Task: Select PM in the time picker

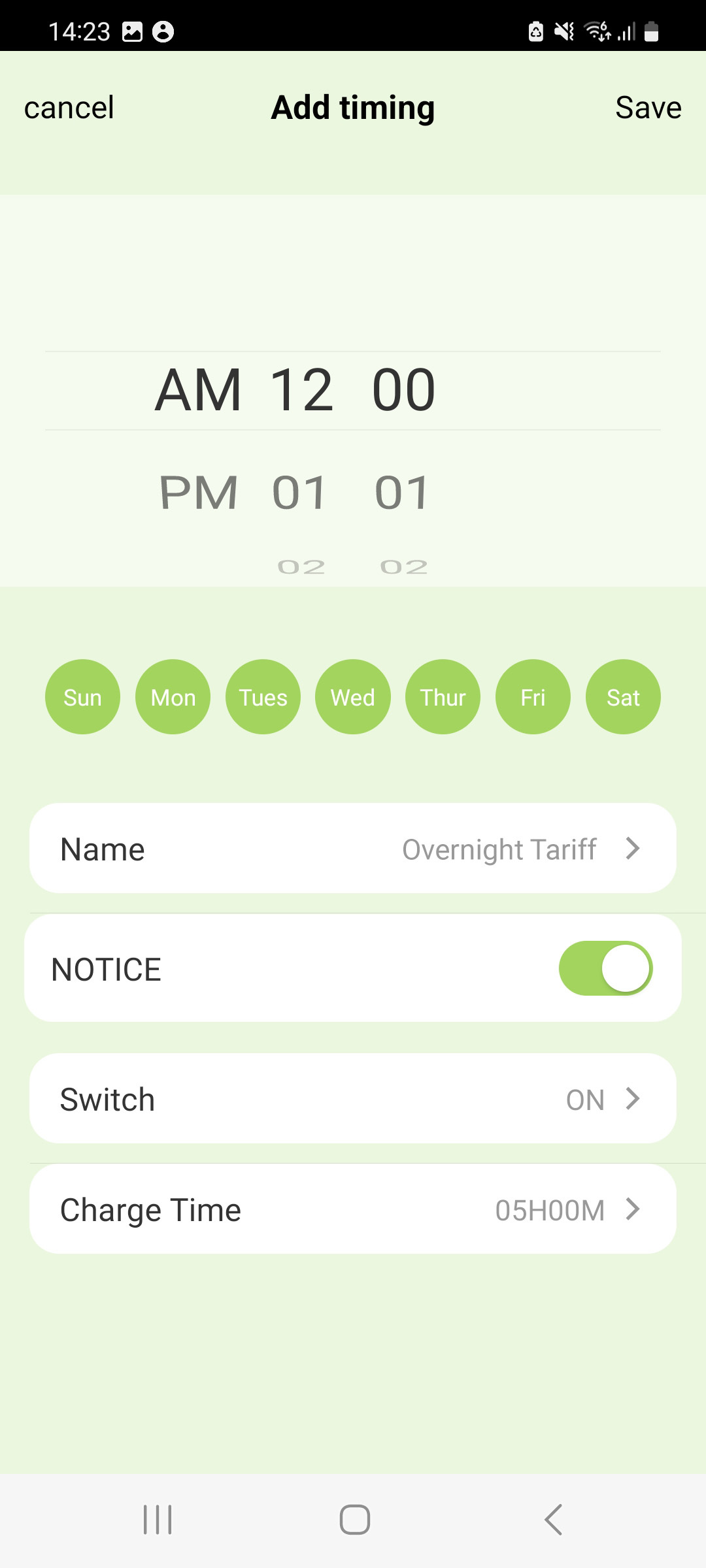Action: (x=199, y=493)
